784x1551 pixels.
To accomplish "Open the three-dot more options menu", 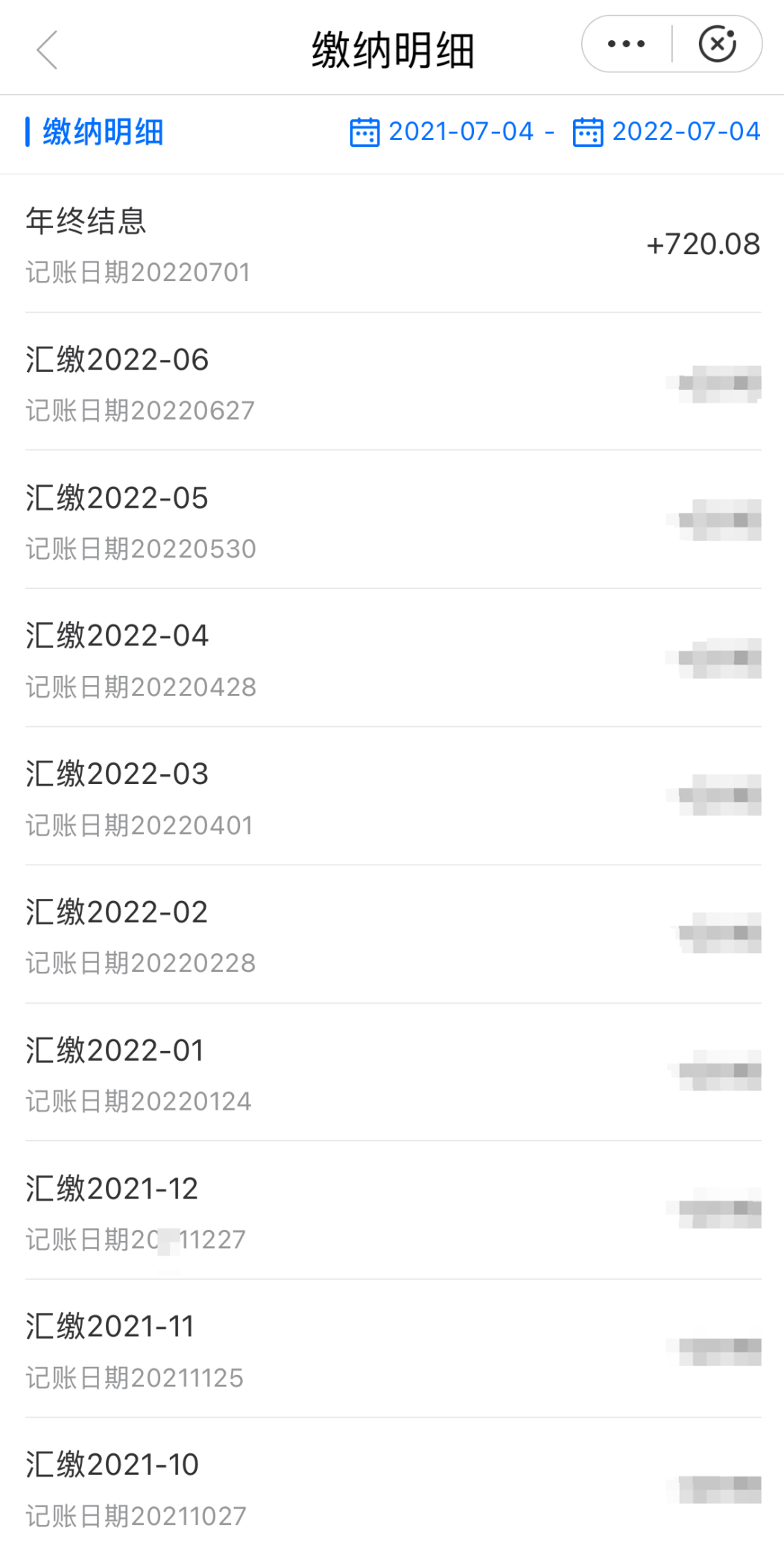I will click(626, 44).
